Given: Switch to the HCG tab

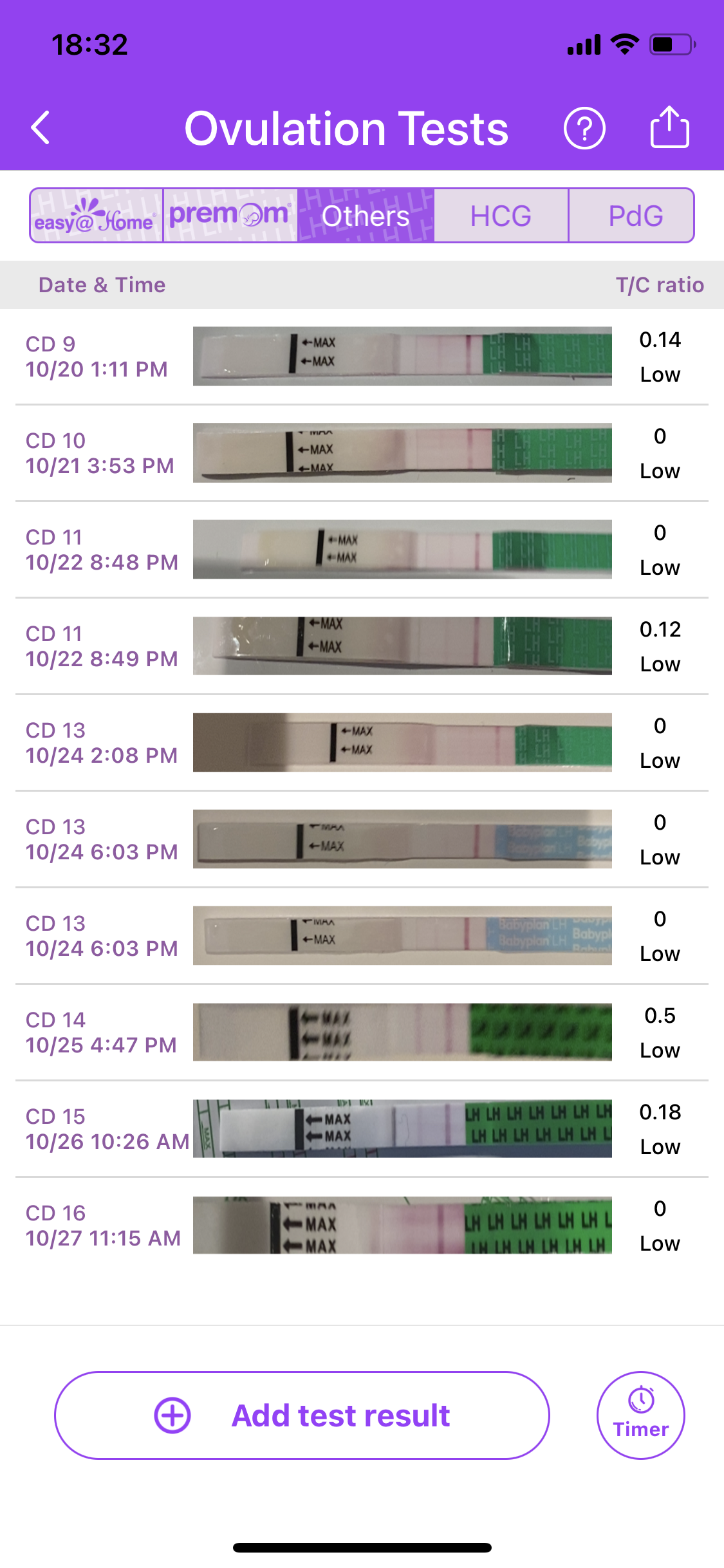Looking at the screenshot, I should click(501, 216).
